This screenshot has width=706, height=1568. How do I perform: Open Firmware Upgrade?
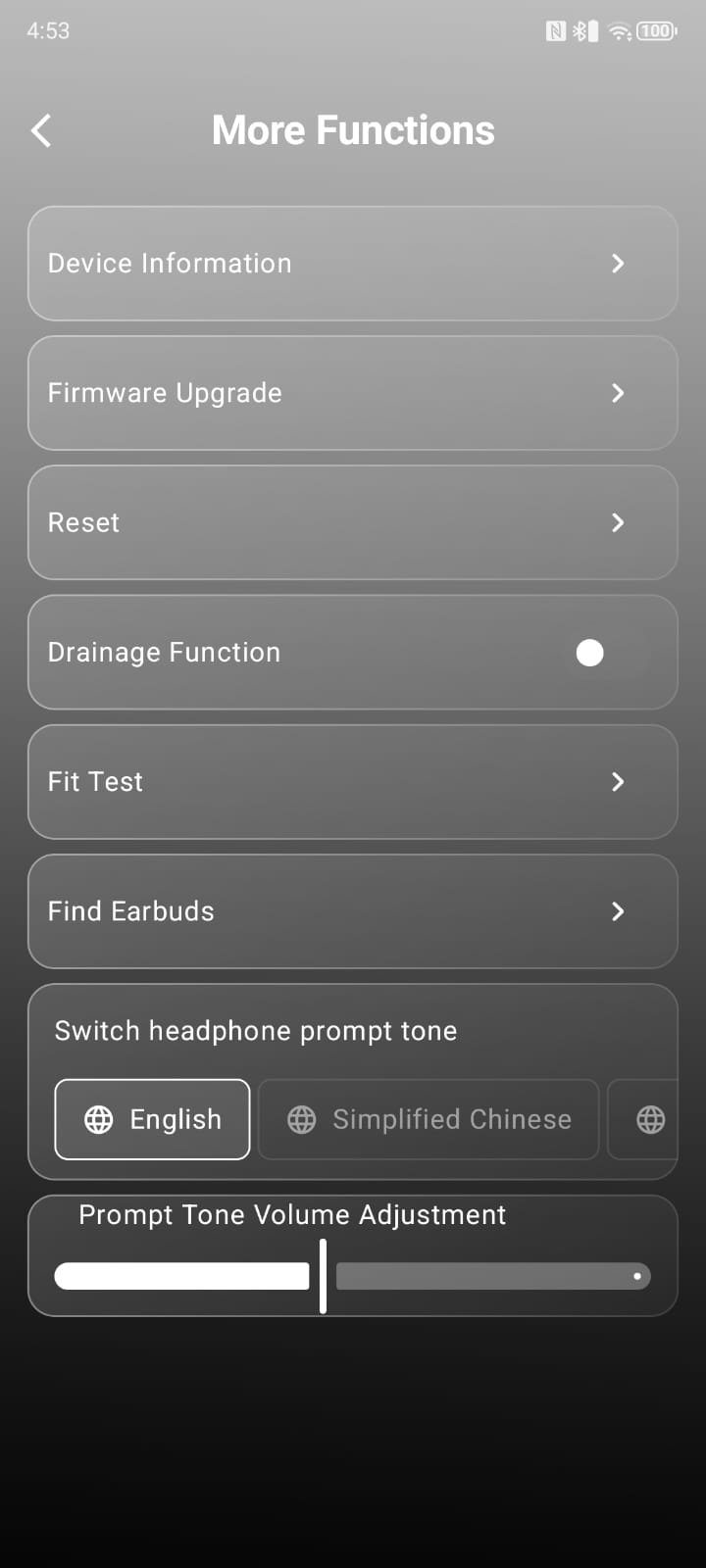click(x=353, y=393)
